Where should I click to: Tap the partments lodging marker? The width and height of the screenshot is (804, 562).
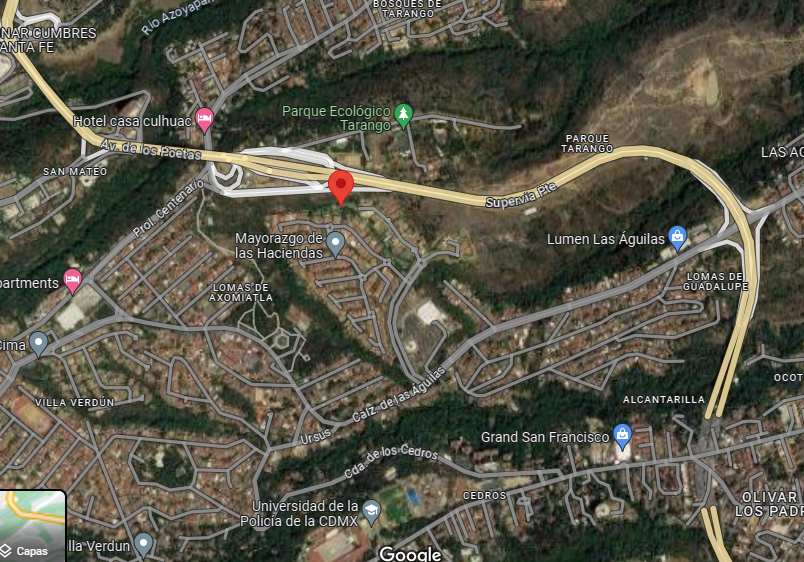72,282
